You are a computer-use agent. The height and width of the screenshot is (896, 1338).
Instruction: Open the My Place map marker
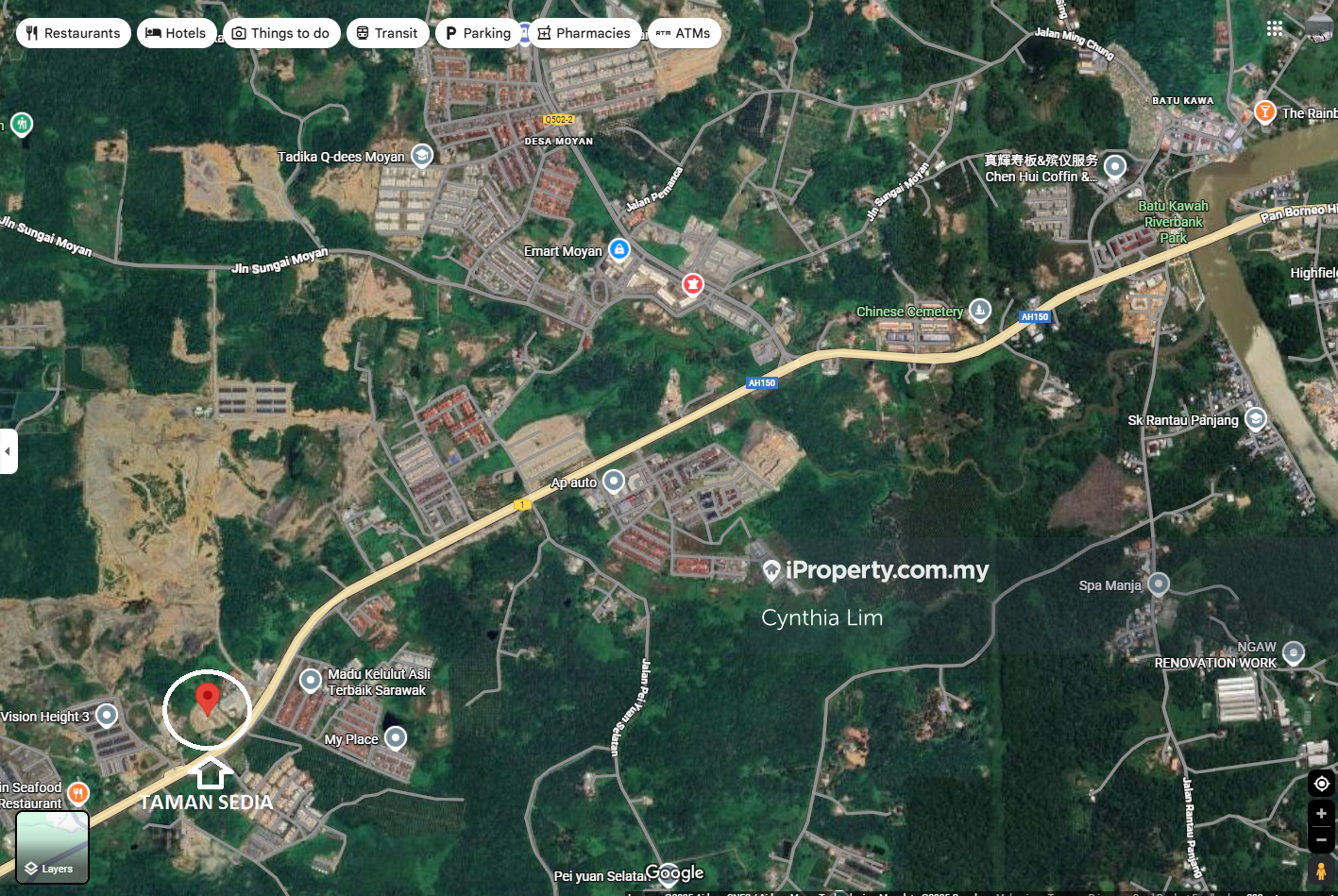pos(396,737)
